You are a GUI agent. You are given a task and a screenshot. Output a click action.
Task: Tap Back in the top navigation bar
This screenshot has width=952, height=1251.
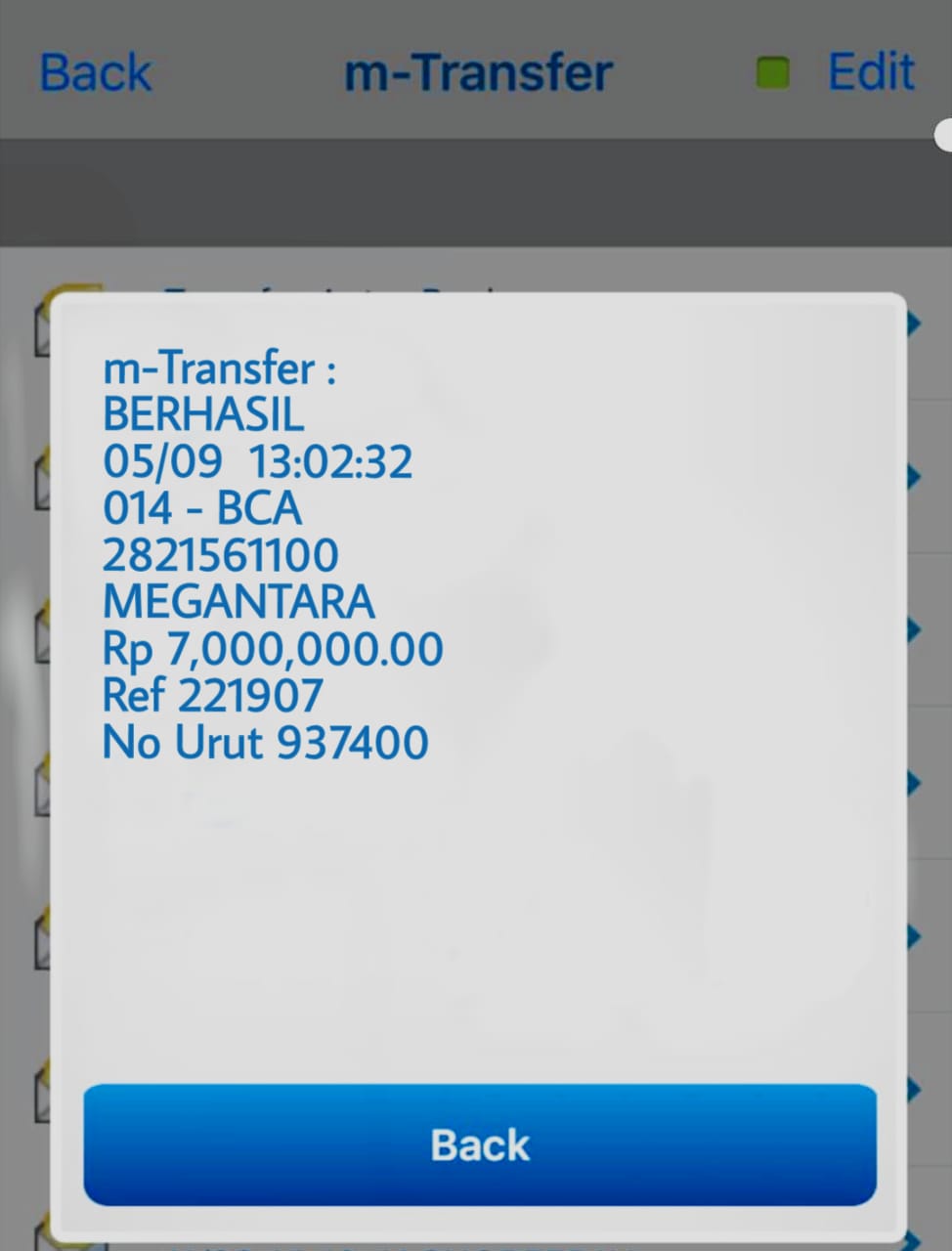point(96,73)
